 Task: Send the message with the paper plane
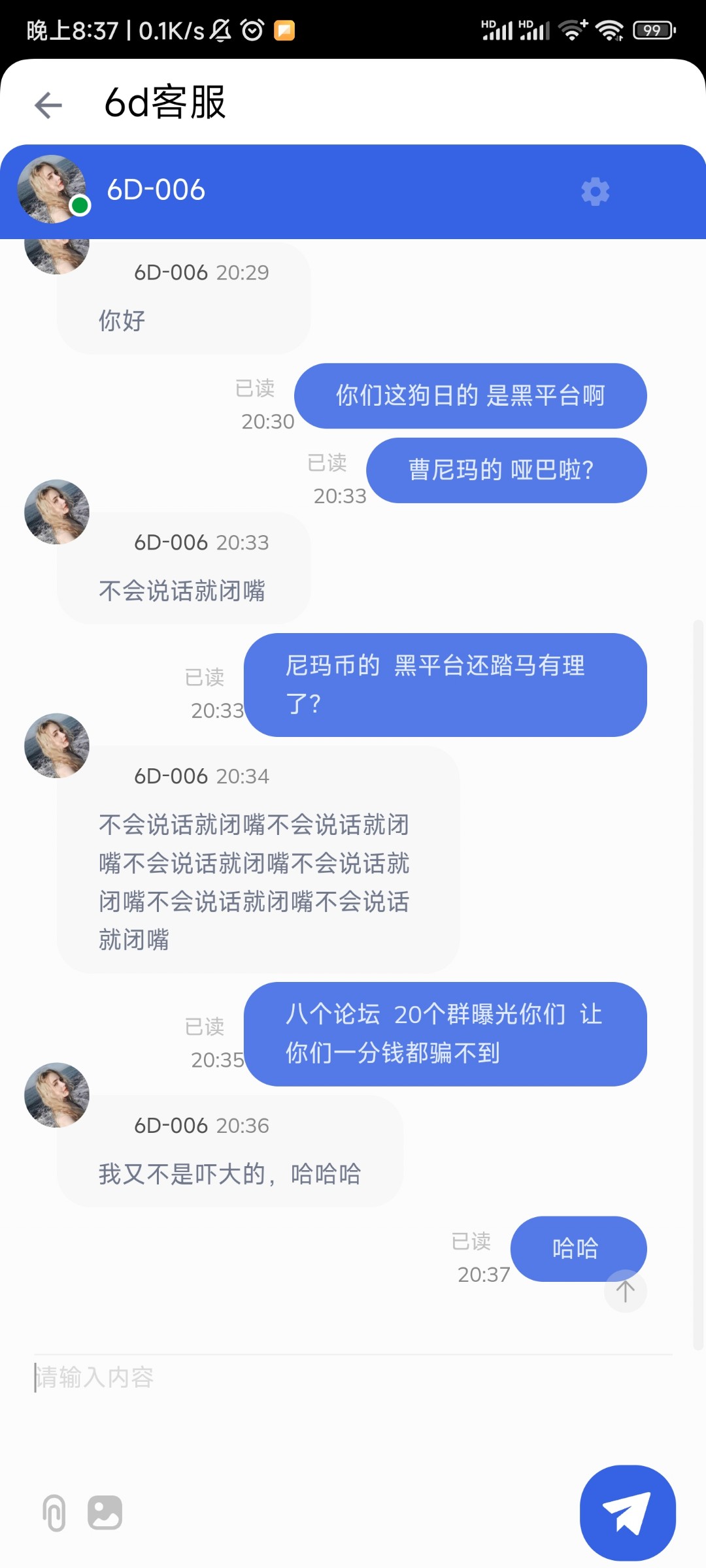pyautogui.click(x=628, y=1512)
